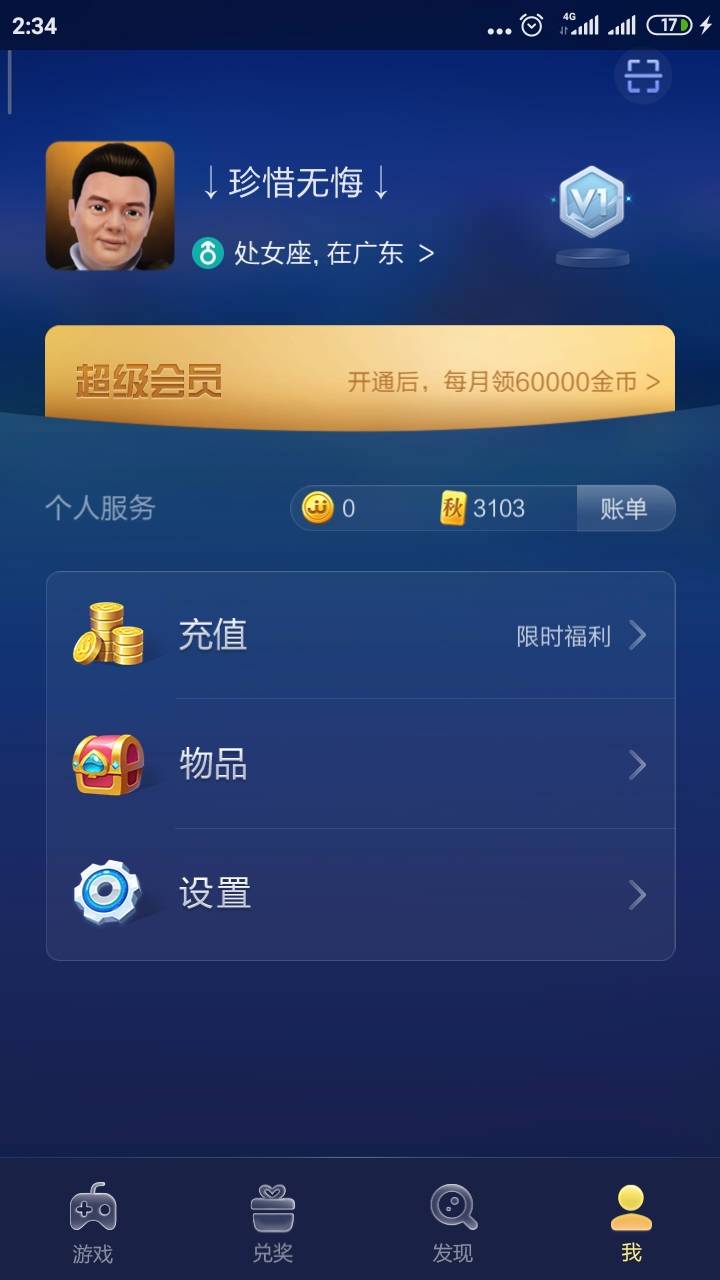Open the QR code scanner
The image size is (720, 1280).
(x=643, y=77)
